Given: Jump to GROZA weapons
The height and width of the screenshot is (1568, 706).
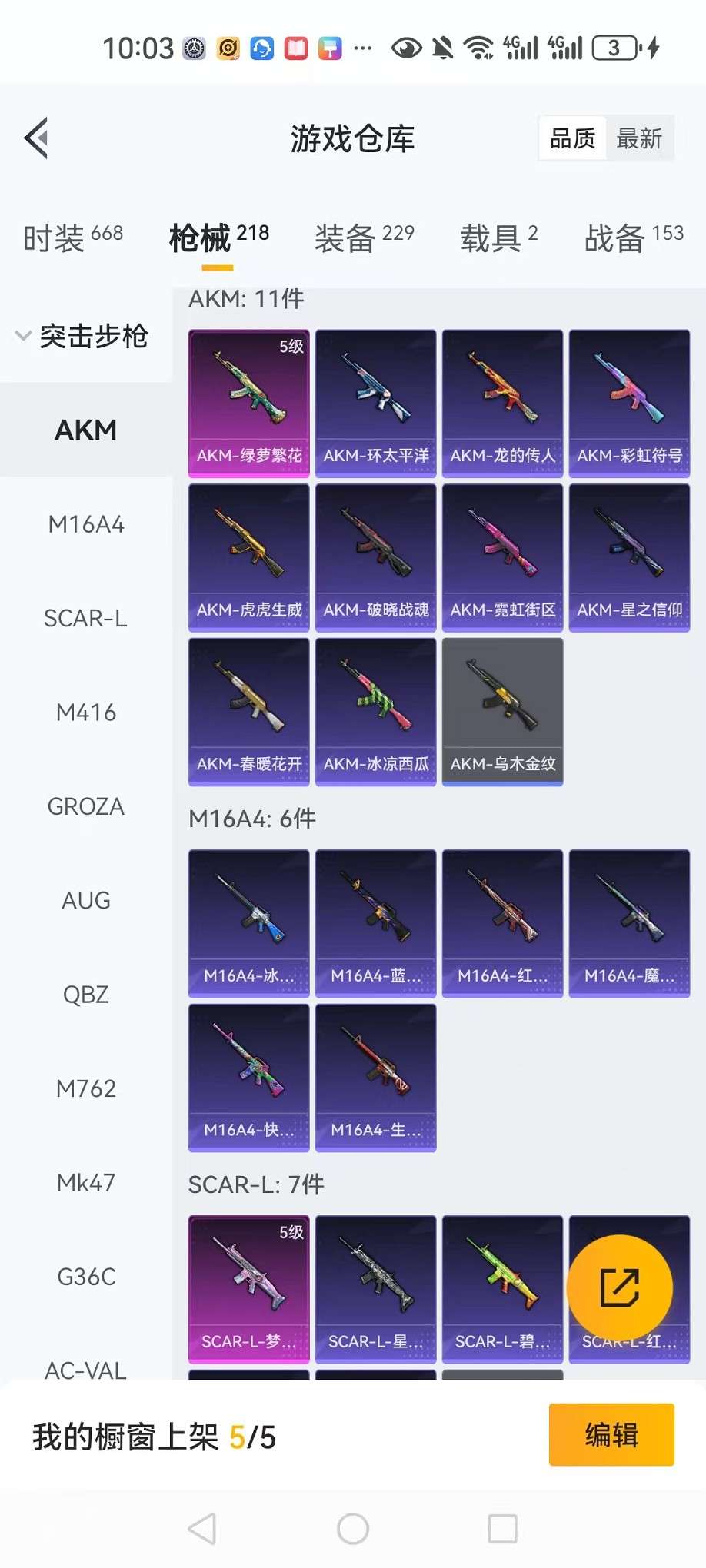Looking at the screenshot, I should [85, 806].
